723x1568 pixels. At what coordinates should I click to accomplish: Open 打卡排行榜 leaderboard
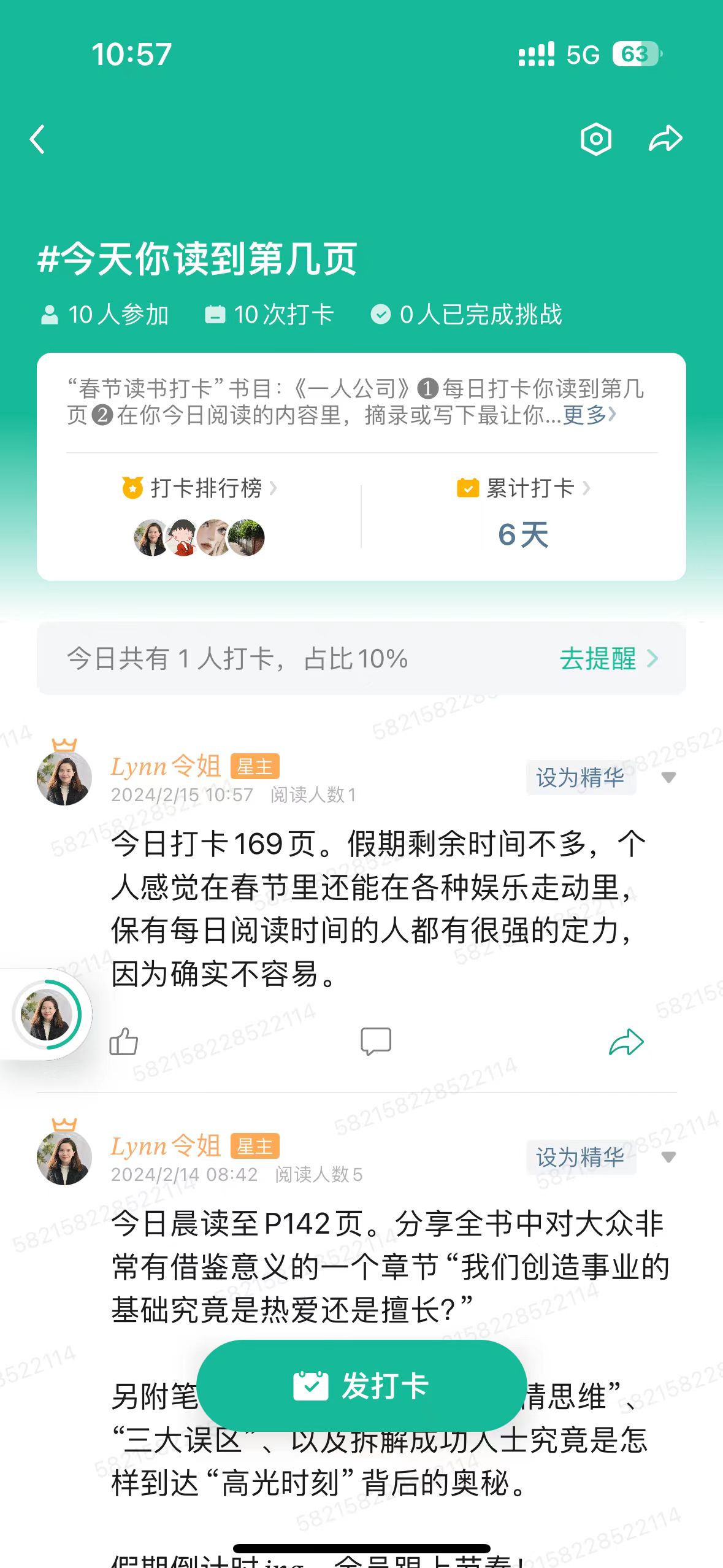(199, 488)
